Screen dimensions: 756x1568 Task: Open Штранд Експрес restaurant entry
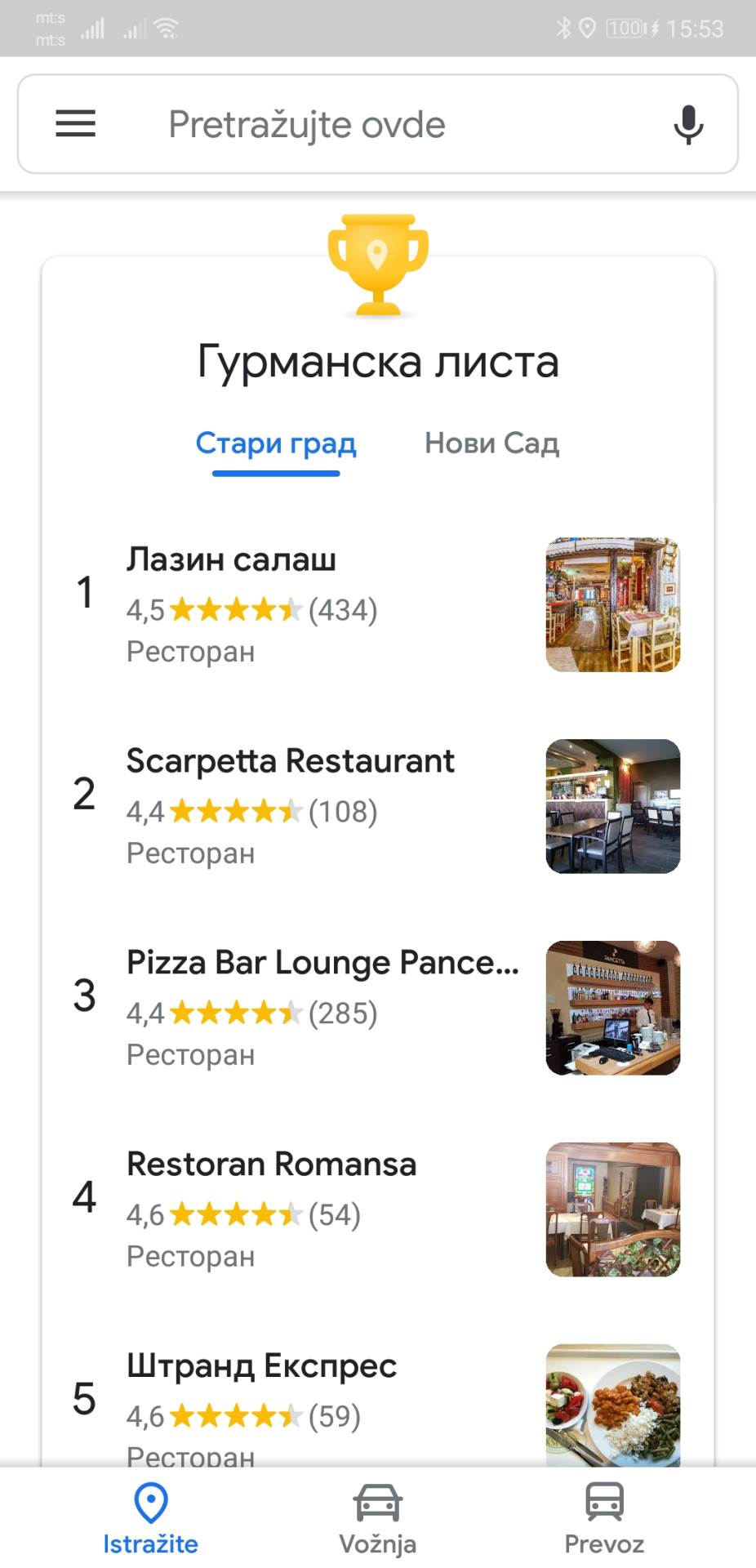coord(261,1367)
